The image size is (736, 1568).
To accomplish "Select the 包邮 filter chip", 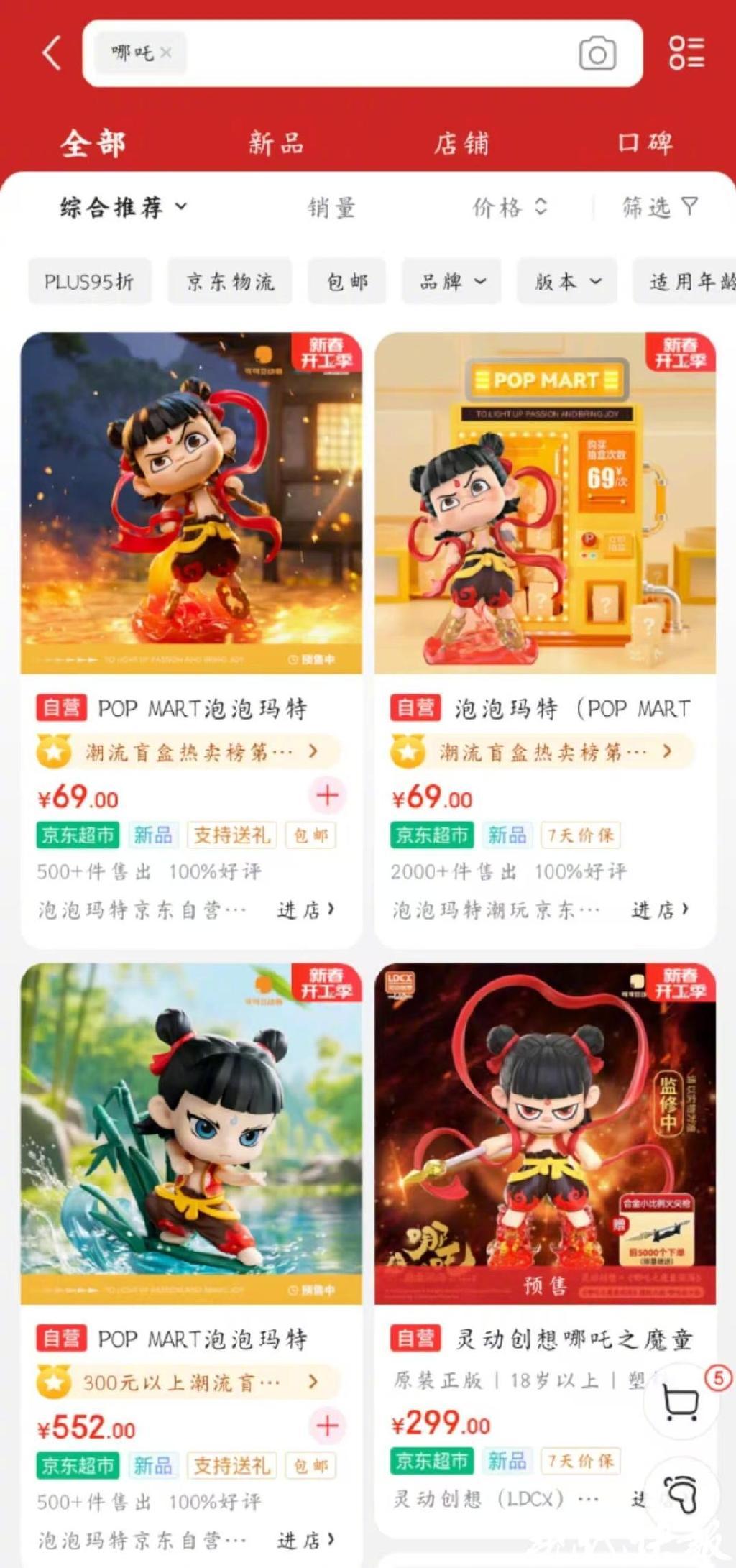I will click(347, 281).
